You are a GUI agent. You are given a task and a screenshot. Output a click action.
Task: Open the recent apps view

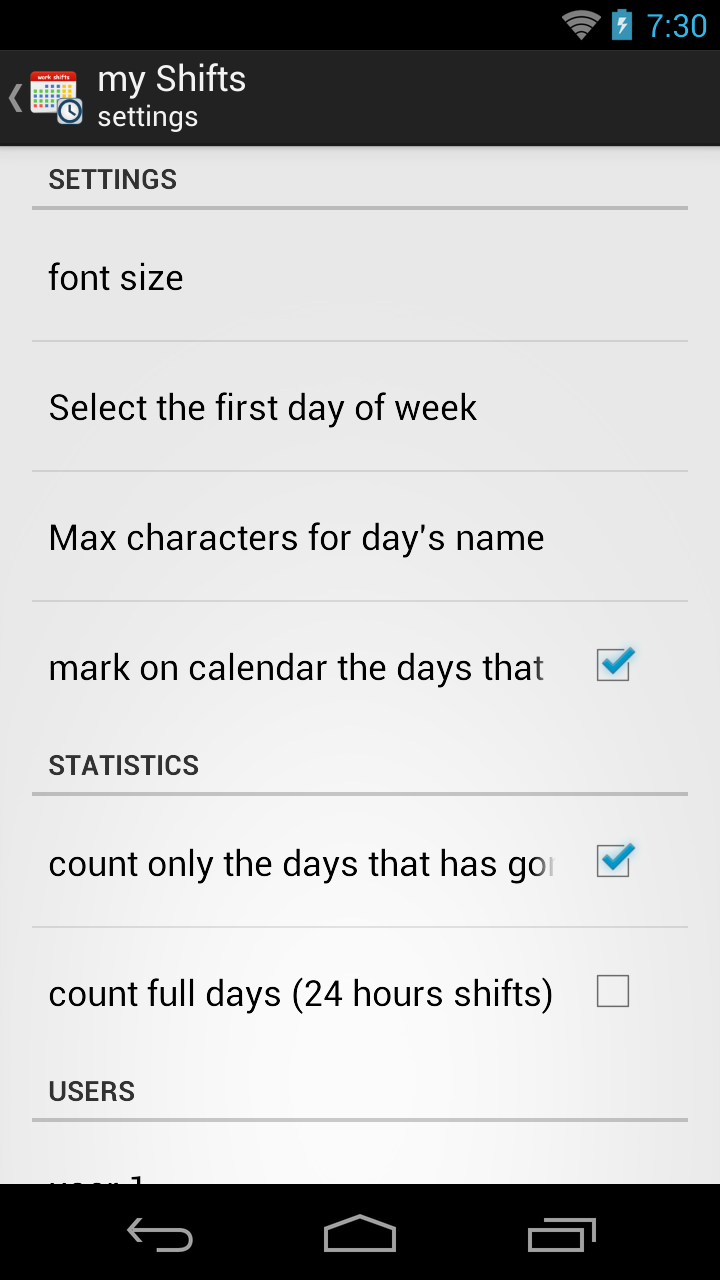point(561,1234)
